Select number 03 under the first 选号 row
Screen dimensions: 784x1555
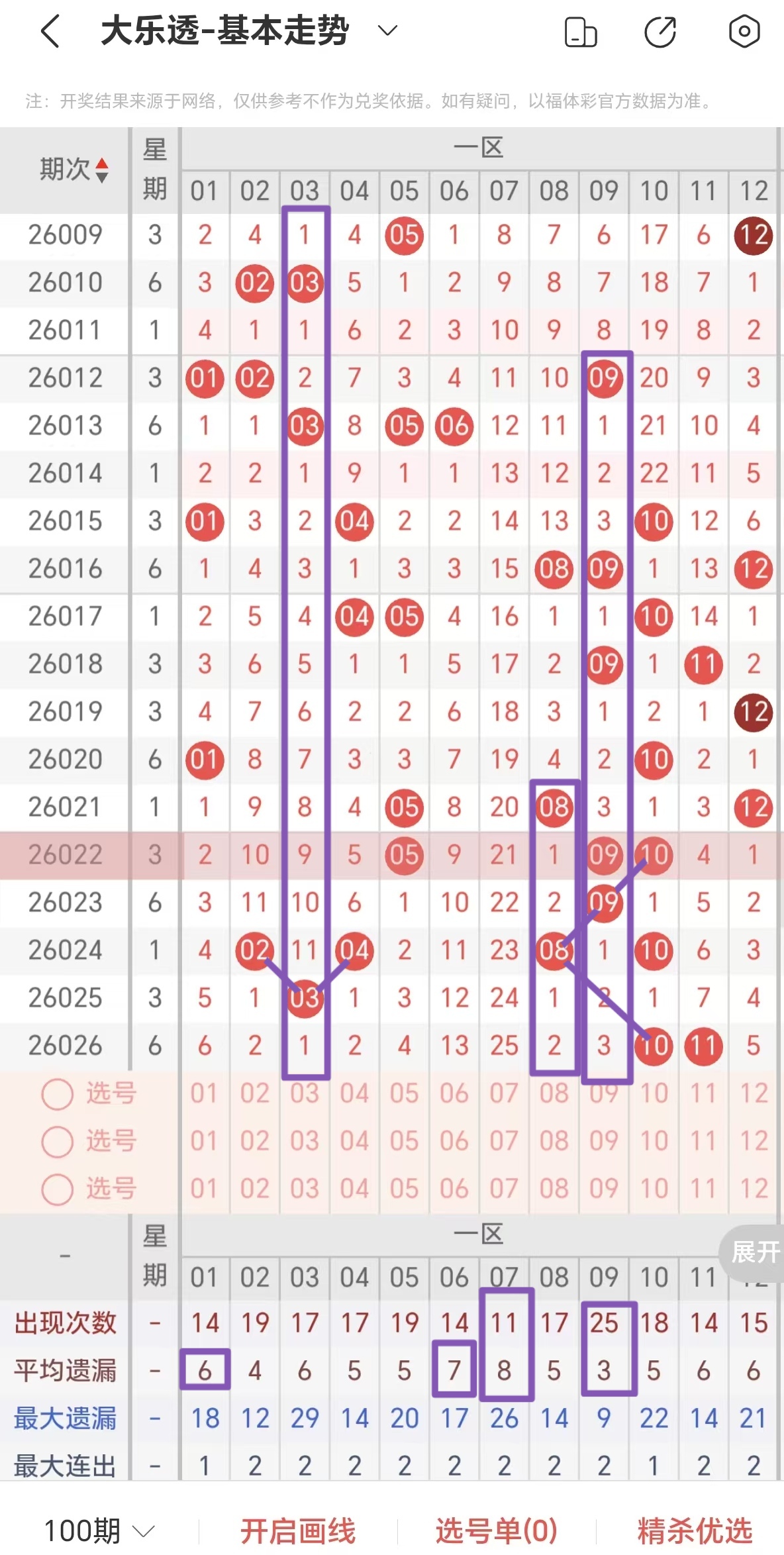pyautogui.click(x=304, y=1094)
